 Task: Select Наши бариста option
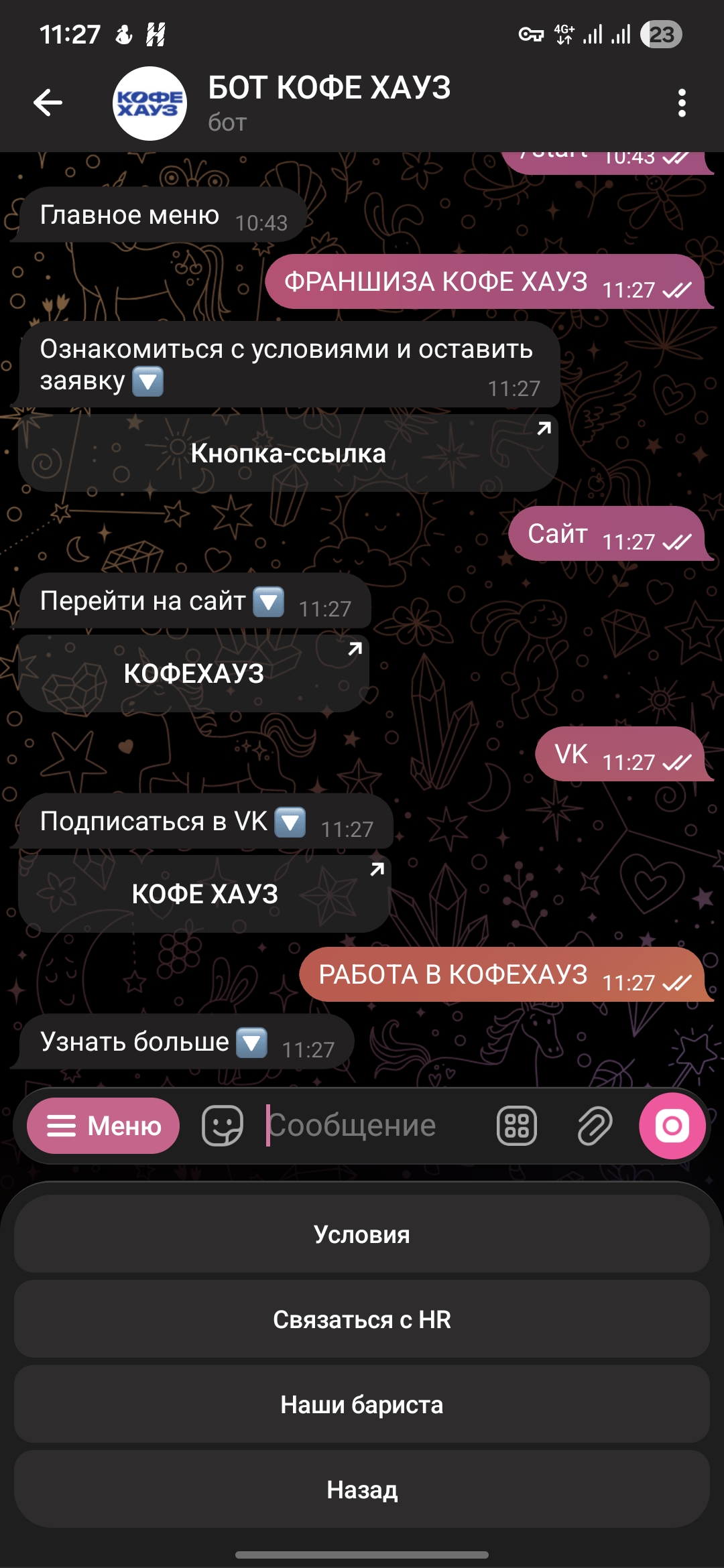(362, 1404)
